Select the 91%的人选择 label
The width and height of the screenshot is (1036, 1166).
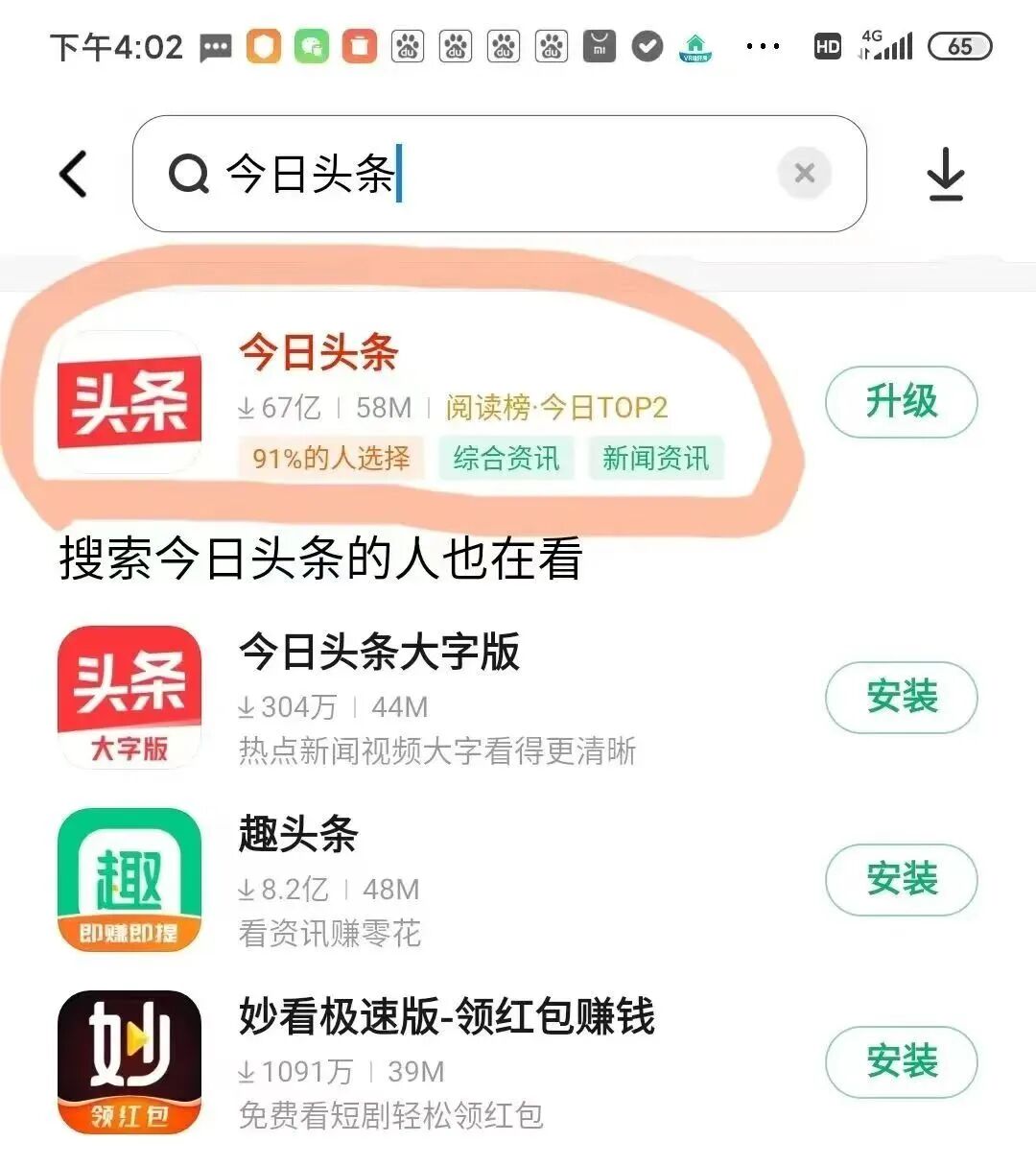click(x=330, y=459)
